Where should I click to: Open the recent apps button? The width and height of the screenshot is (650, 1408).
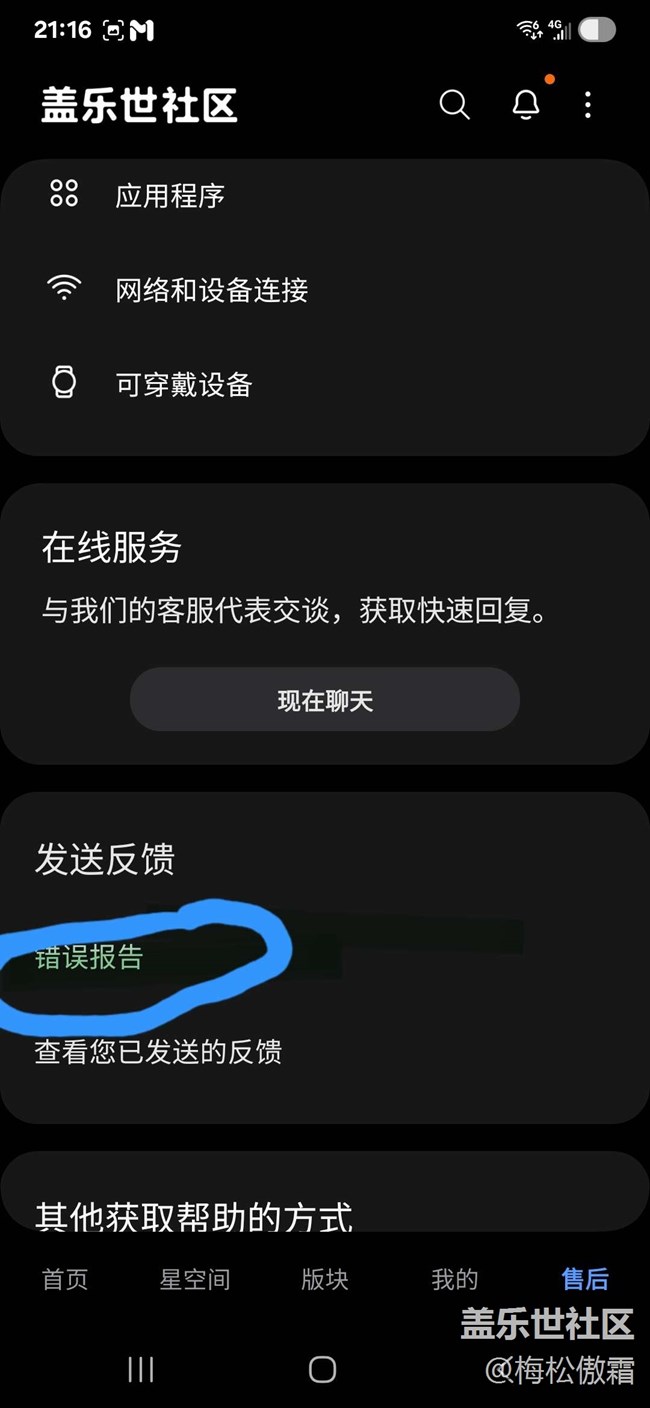pos(141,1369)
